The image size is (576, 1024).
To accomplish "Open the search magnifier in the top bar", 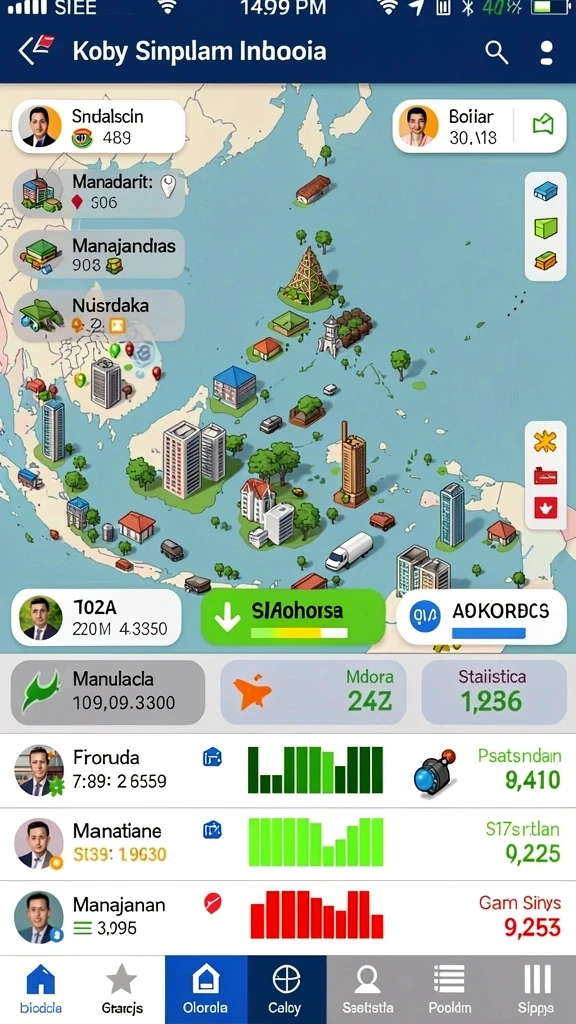I will pyautogui.click(x=496, y=52).
